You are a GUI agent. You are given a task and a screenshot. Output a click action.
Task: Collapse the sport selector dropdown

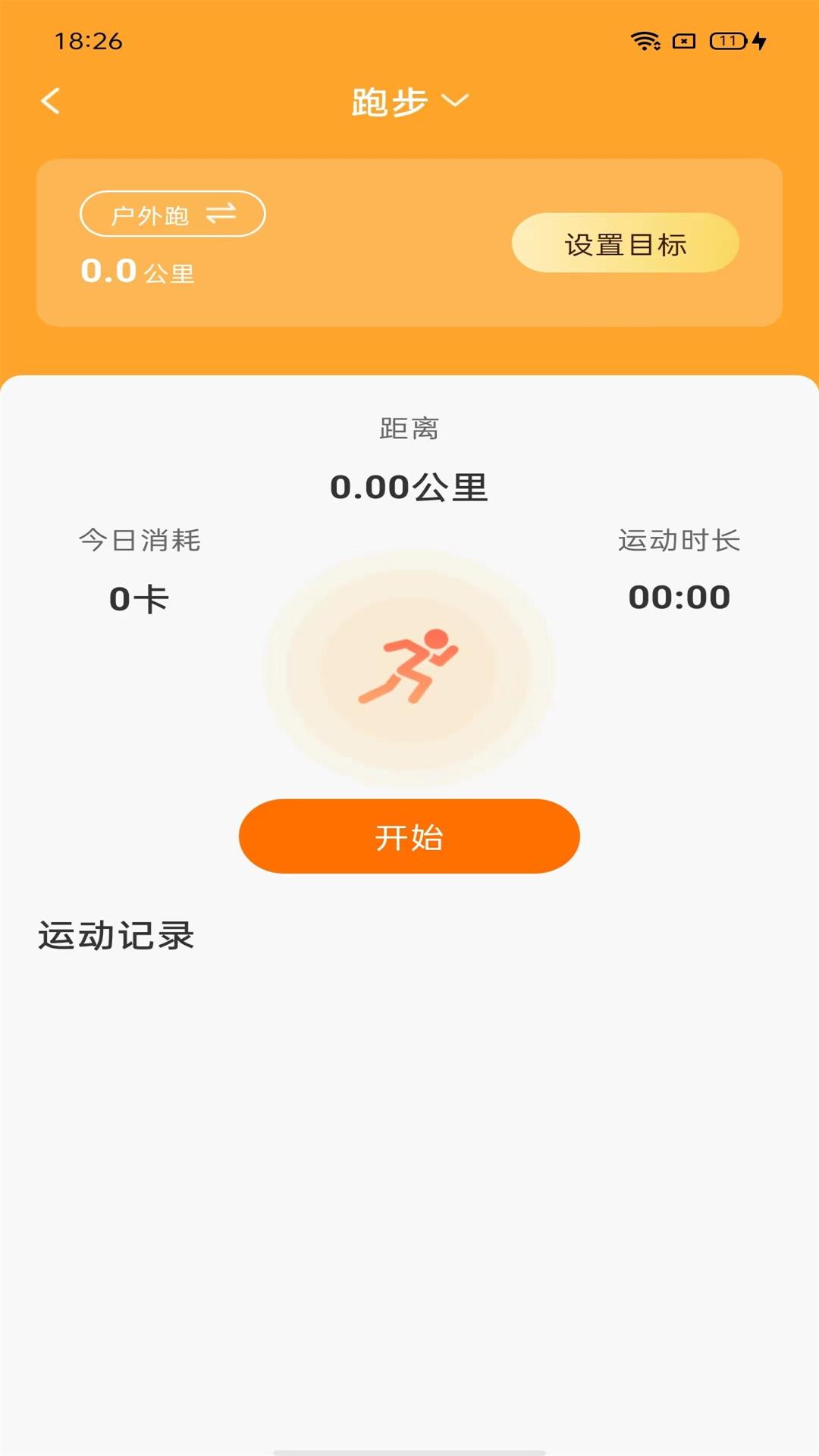pyautogui.click(x=455, y=102)
